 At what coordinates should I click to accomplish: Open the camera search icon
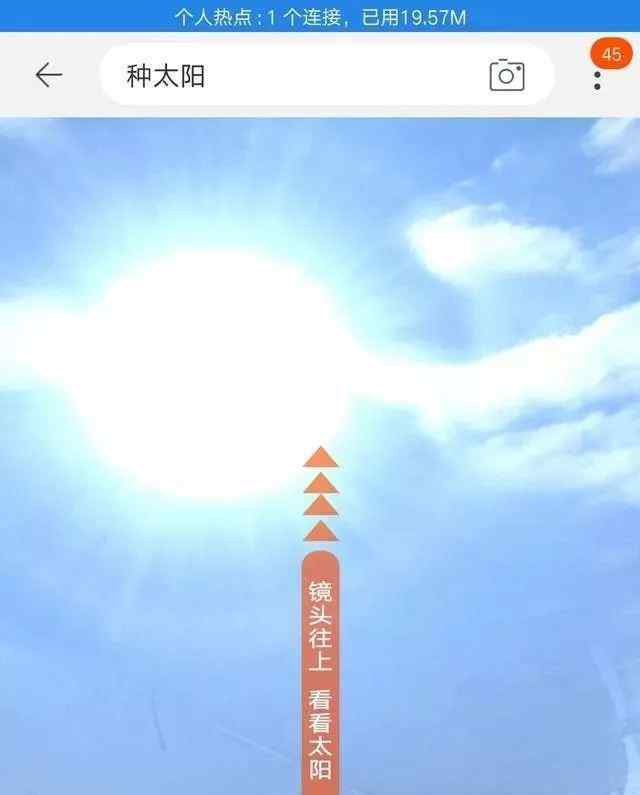[507, 75]
